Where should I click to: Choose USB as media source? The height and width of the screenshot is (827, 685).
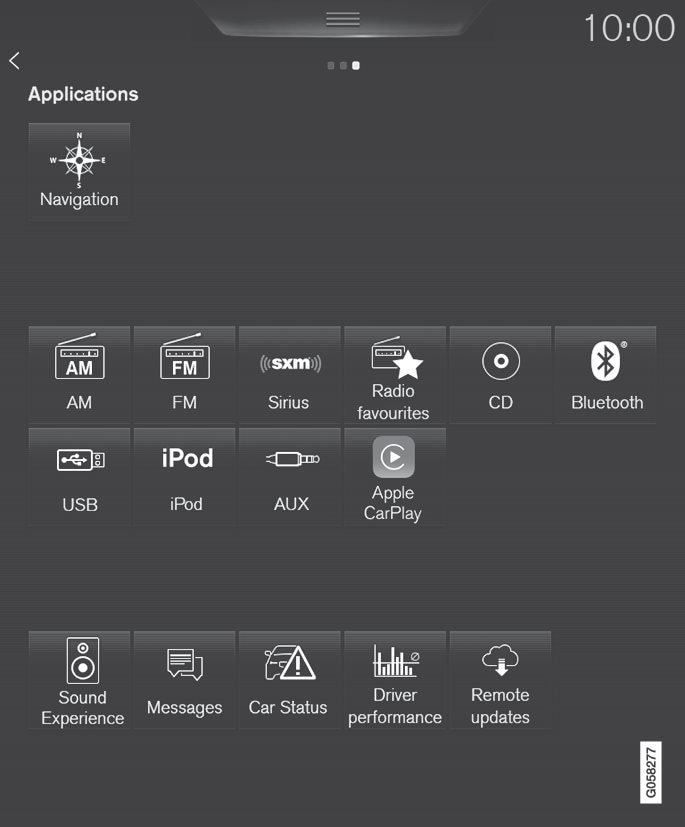point(79,476)
